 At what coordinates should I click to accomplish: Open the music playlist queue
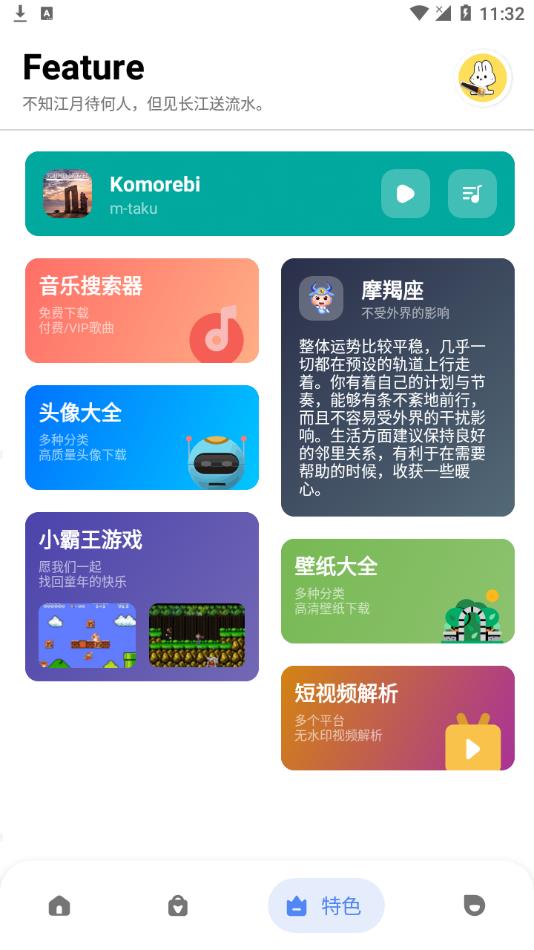(x=472, y=193)
